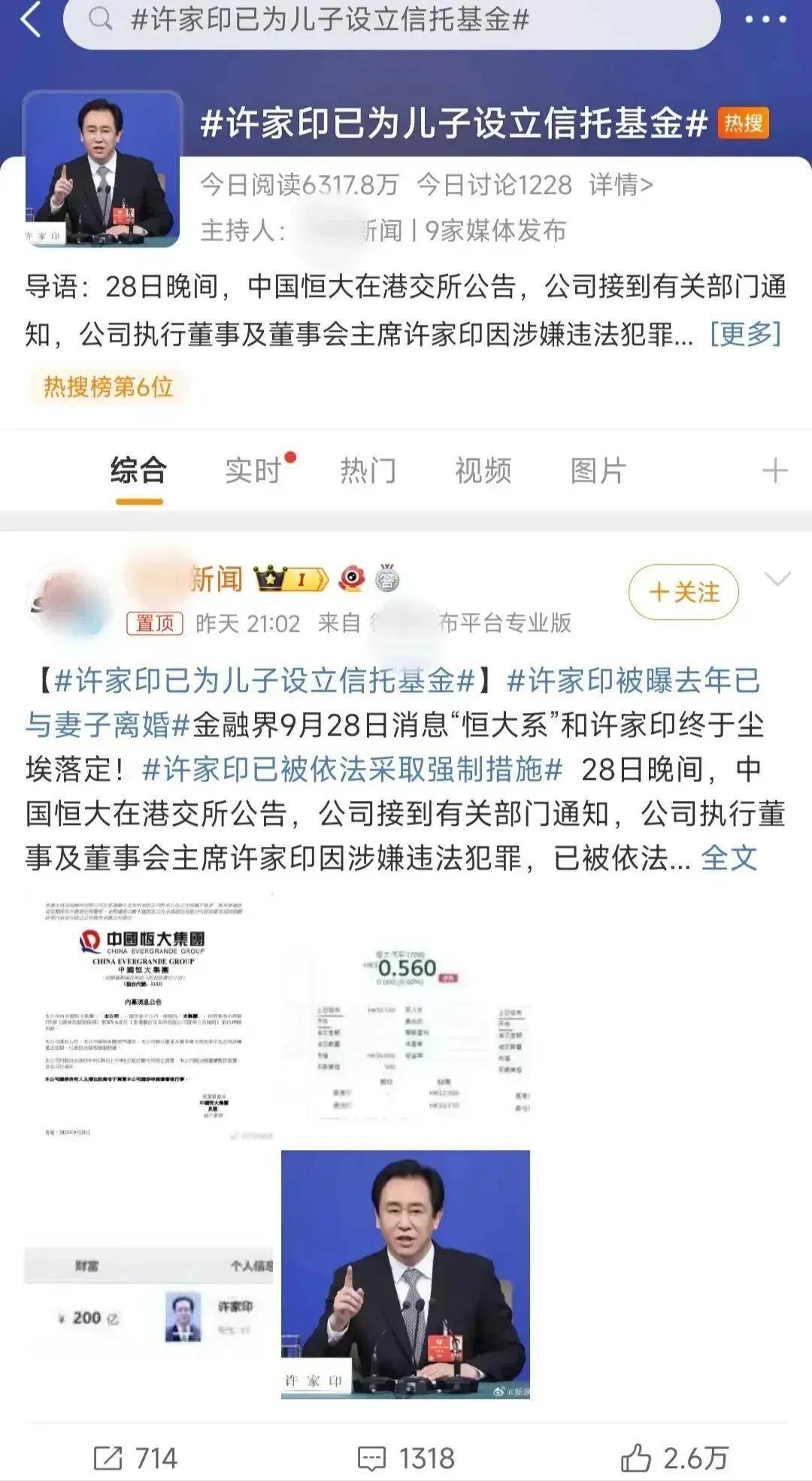Go back with the top-left arrow
This screenshot has width=812, height=1481.
[x=30, y=20]
